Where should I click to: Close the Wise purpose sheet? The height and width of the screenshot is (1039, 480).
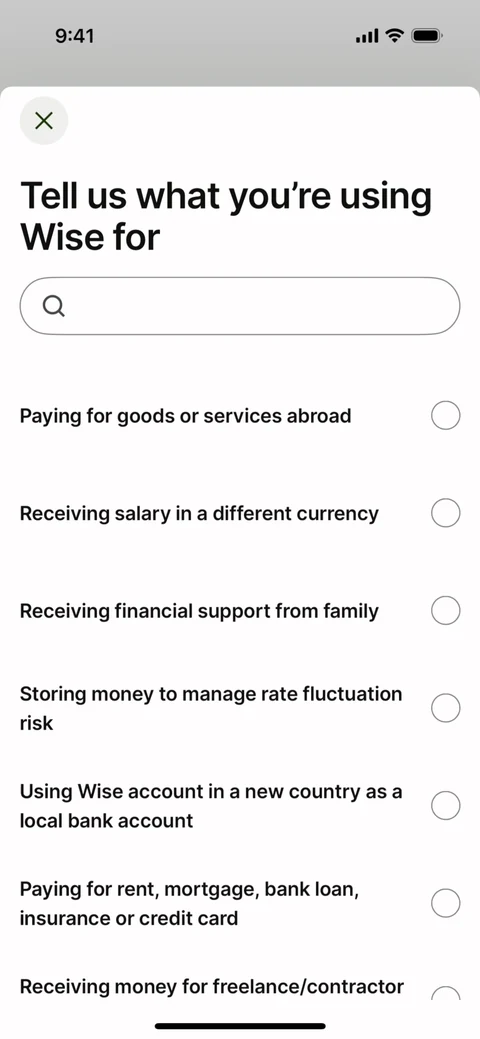44,121
